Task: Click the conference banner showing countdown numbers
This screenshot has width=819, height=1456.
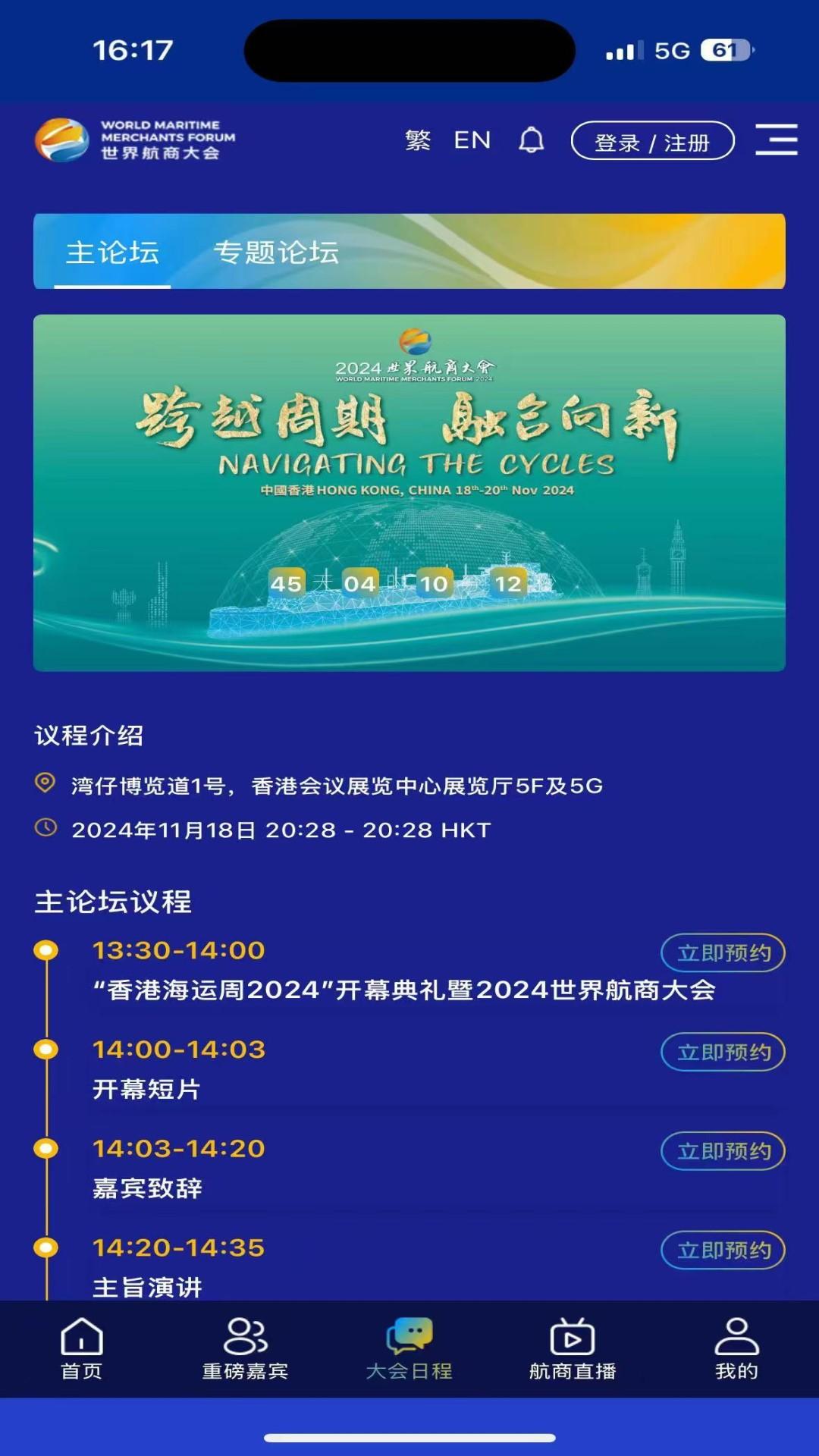Action: tap(409, 491)
